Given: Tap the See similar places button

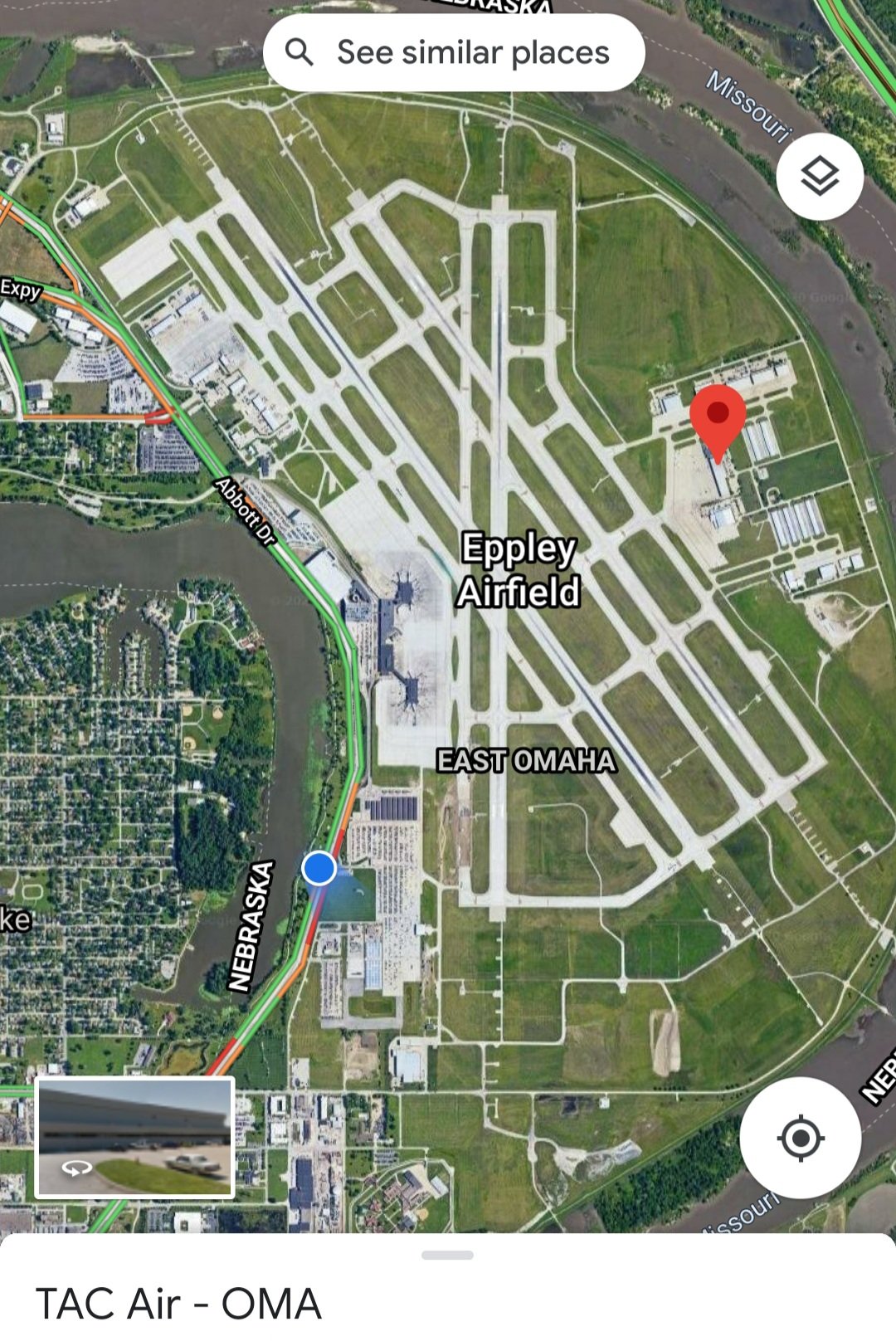Looking at the screenshot, I should [454, 52].
